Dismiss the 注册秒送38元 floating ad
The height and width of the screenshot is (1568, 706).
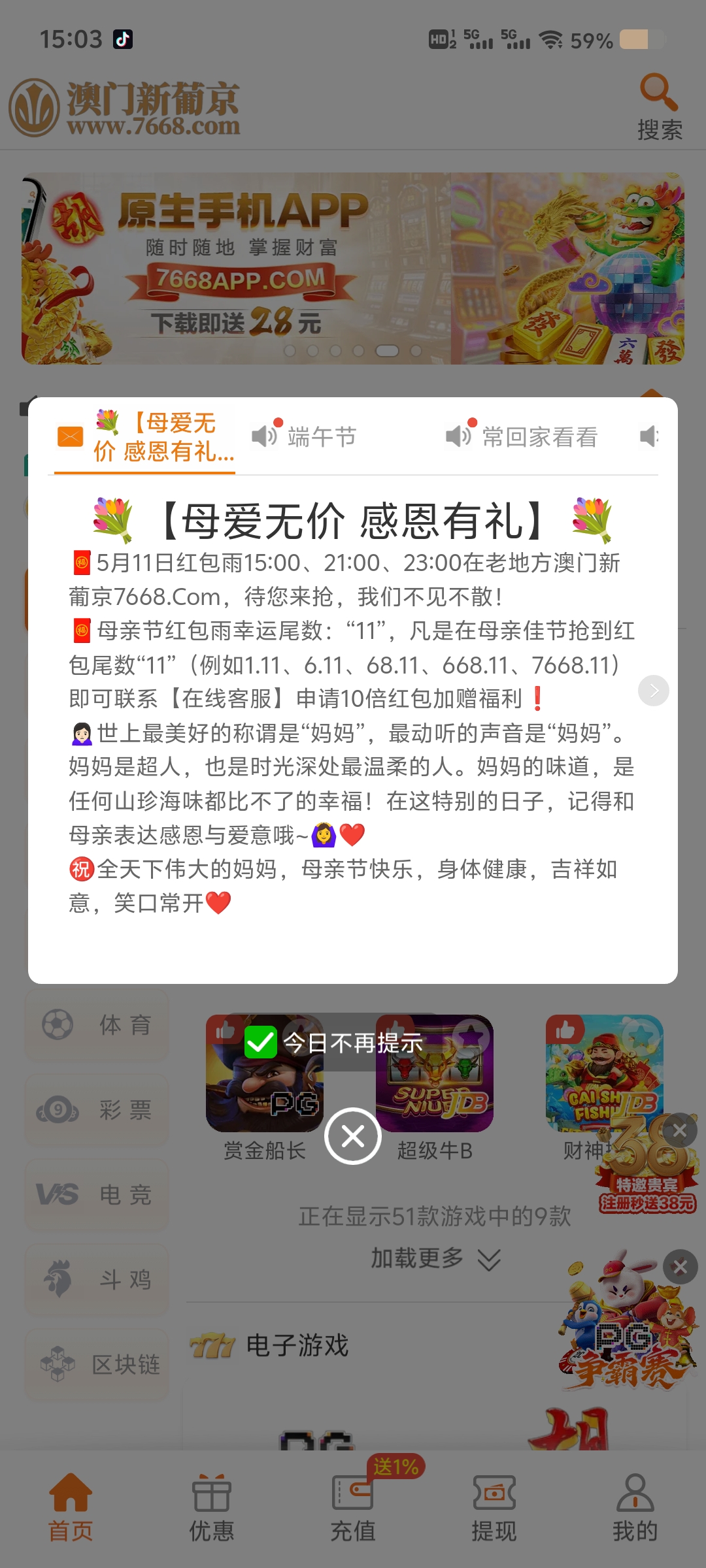[x=680, y=1130]
